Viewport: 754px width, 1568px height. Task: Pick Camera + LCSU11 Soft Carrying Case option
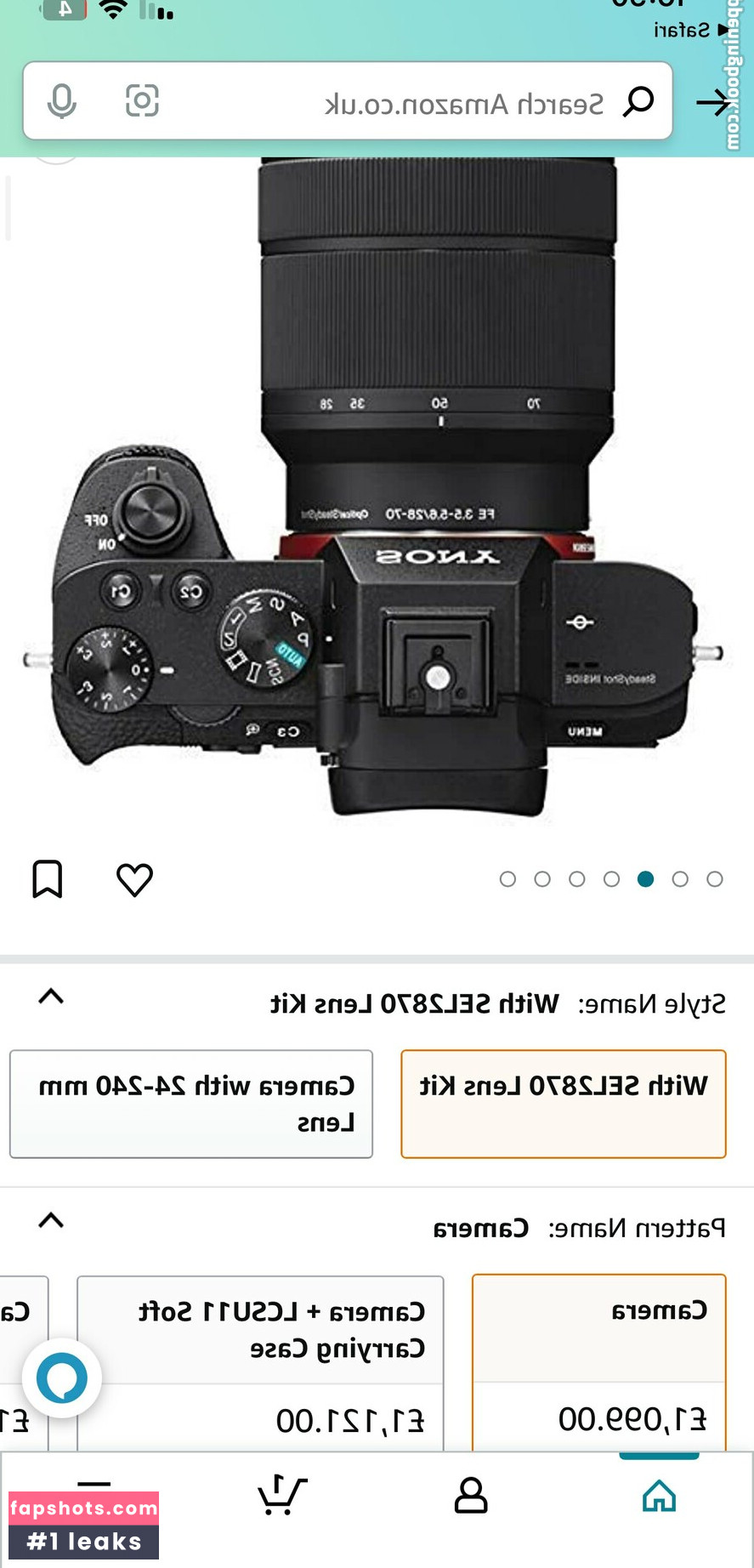pyautogui.click(x=260, y=1361)
